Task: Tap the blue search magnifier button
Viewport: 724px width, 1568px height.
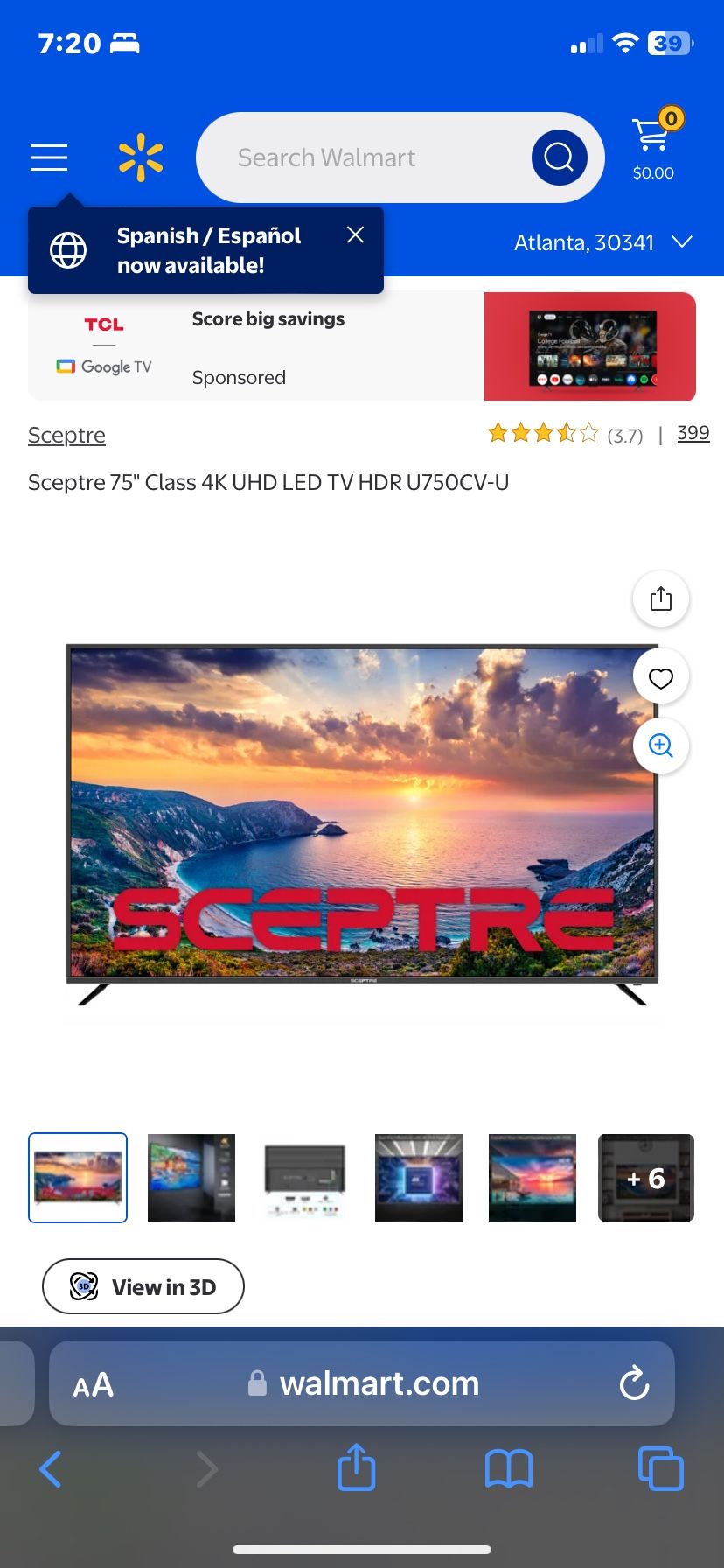Action: coord(559,157)
